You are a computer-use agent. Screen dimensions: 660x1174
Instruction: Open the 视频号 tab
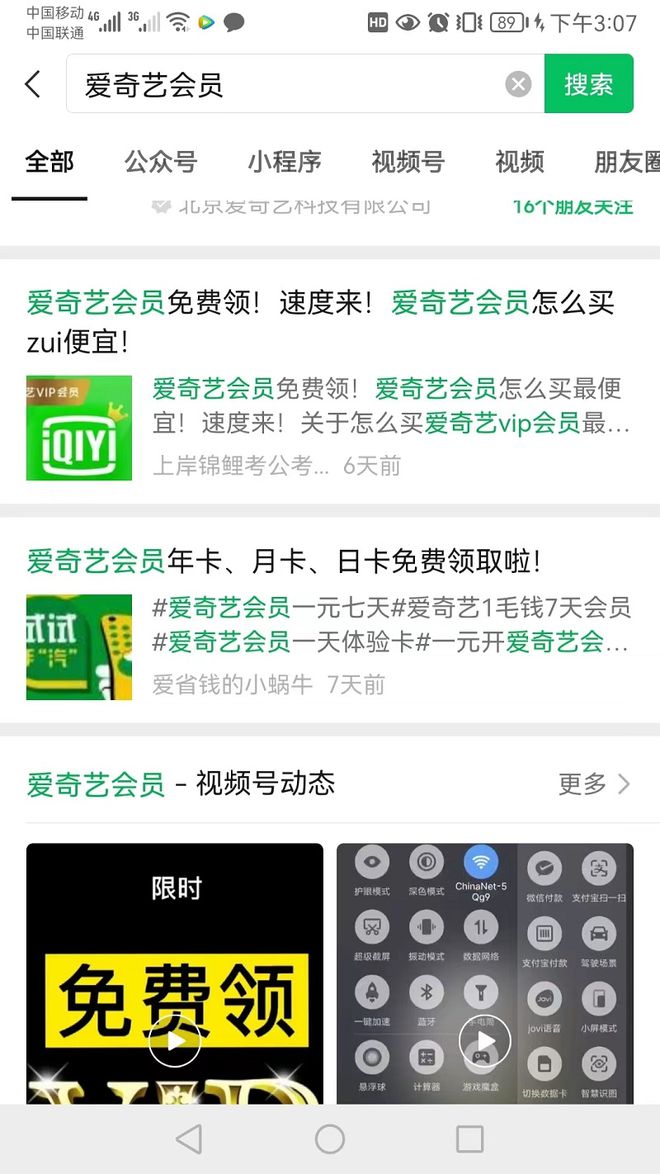coord(407,161)
